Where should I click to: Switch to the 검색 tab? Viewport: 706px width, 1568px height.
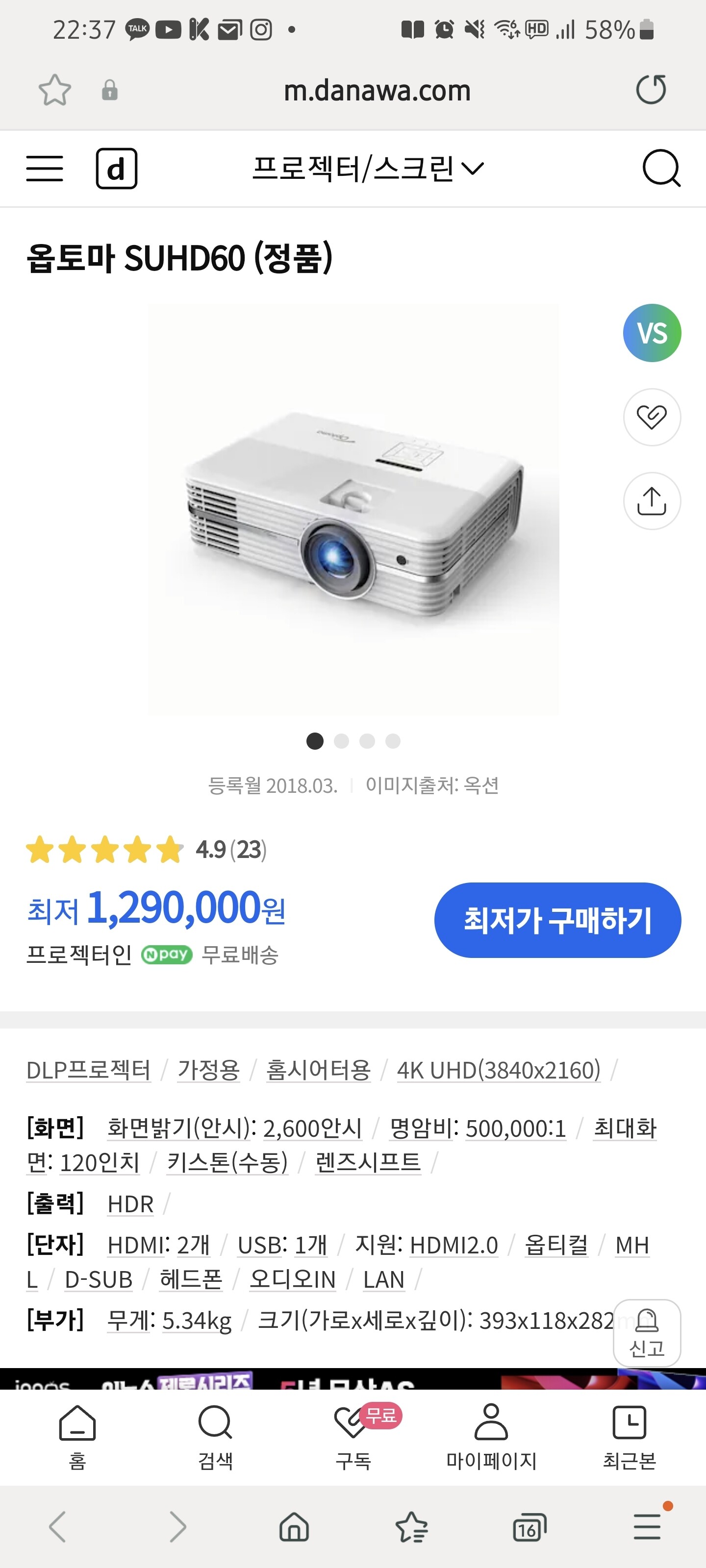(x=215, y=1437)
